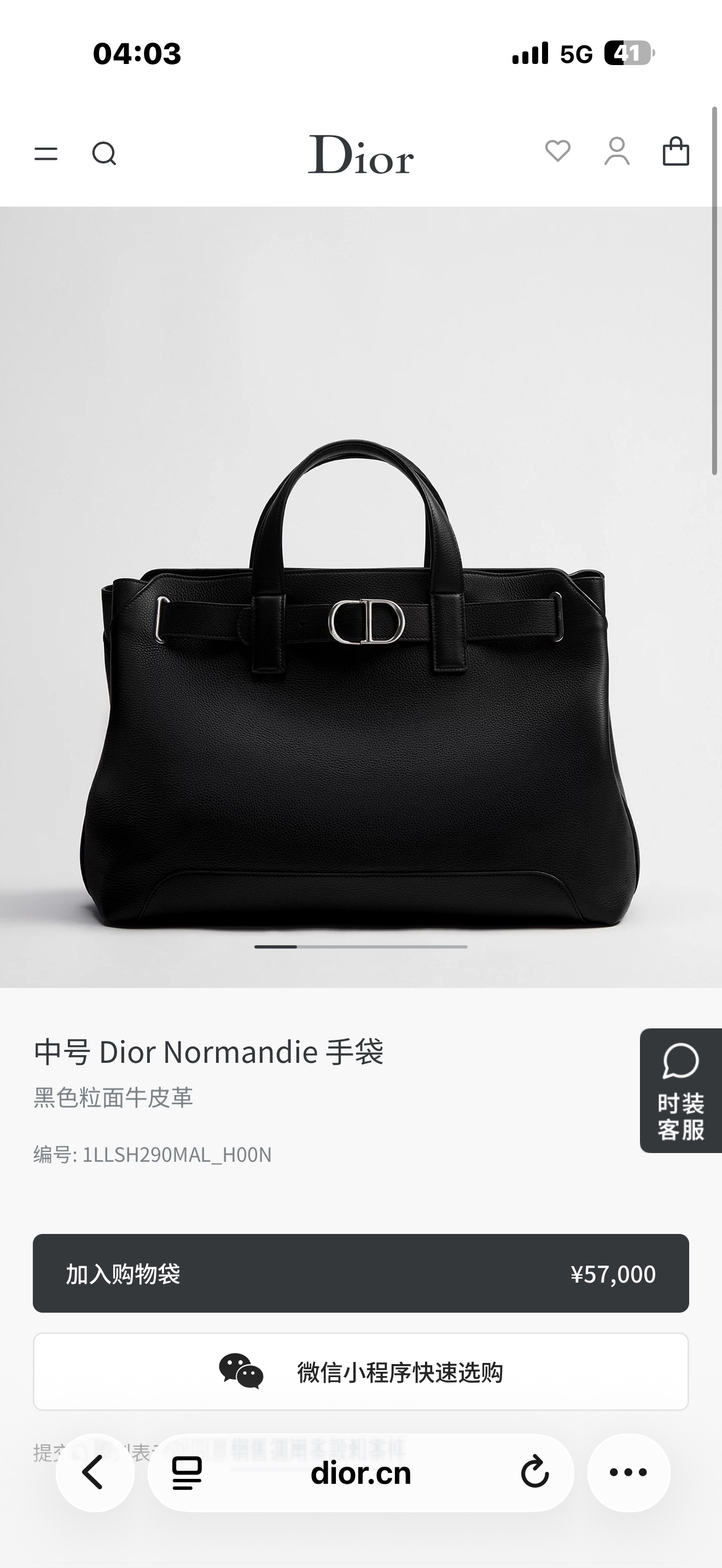Open the browser more options menu
The width and height of the screenshot is (722, 1568).
pyautogui.click(x=628, y=1472)
